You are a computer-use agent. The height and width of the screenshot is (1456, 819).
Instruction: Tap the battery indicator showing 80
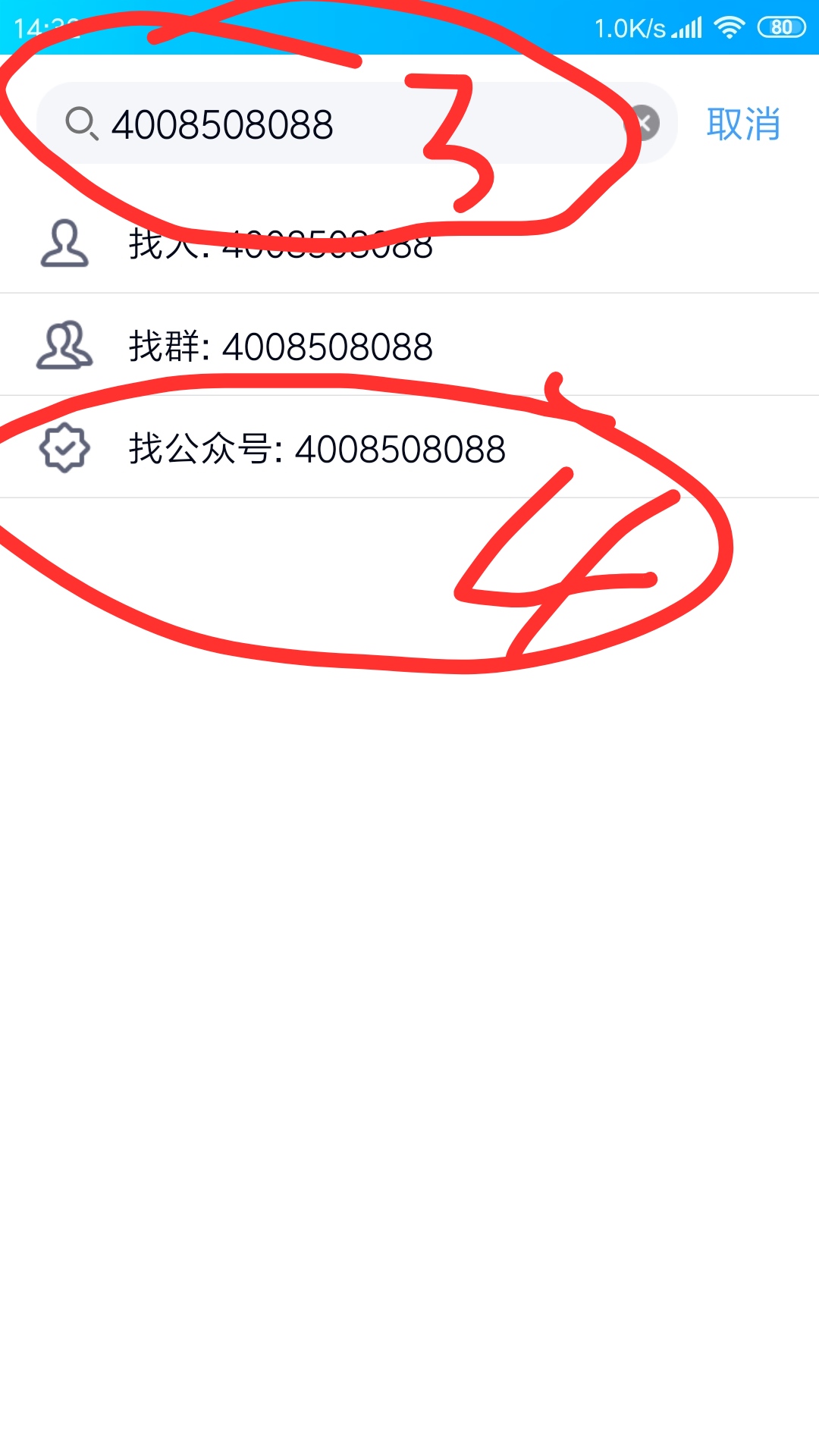tap(783, 25)
